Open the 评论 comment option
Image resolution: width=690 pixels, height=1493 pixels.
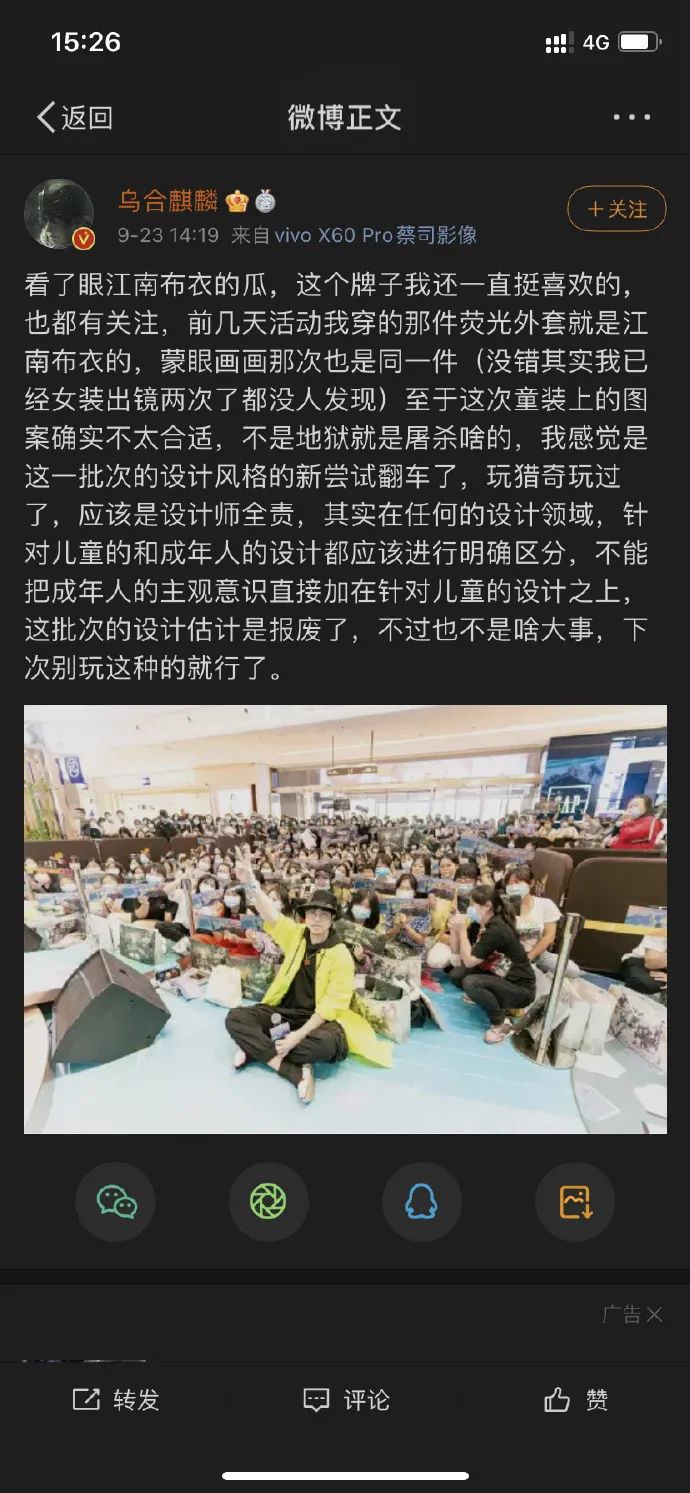pos(346,1400)
